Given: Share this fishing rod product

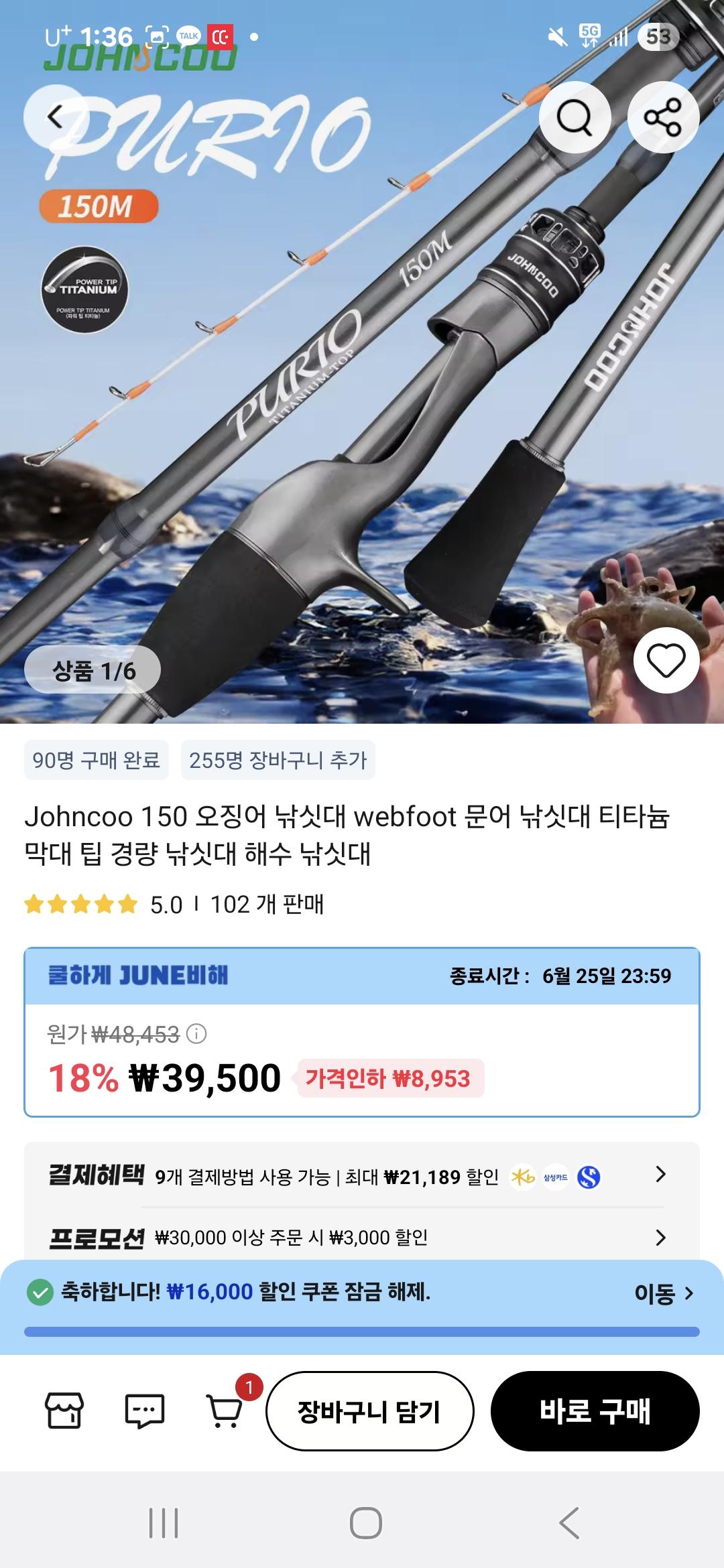Looking at the screenshot, I should click(663, 118).
